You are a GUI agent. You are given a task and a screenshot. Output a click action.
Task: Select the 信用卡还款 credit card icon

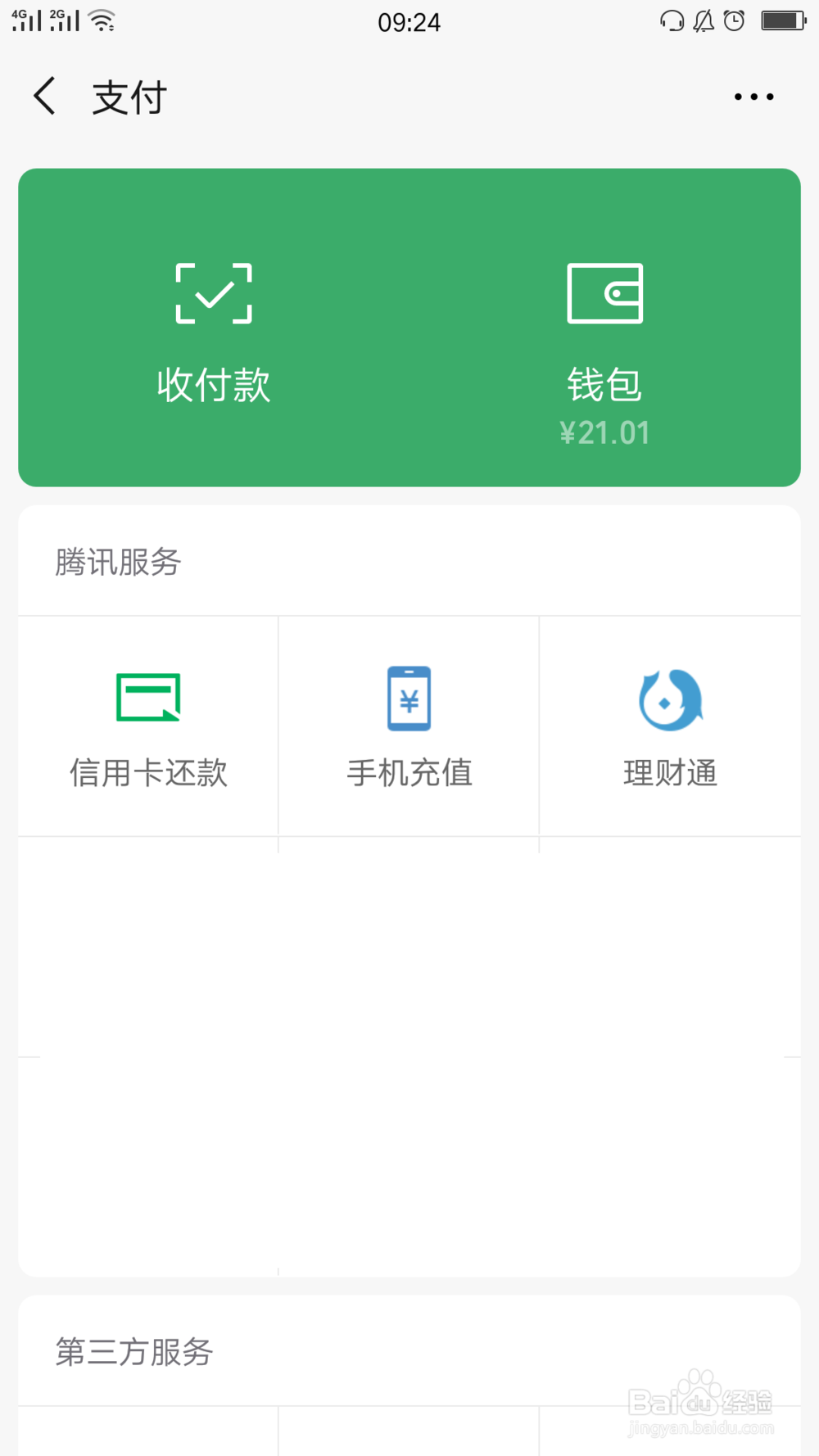(147, 699)
